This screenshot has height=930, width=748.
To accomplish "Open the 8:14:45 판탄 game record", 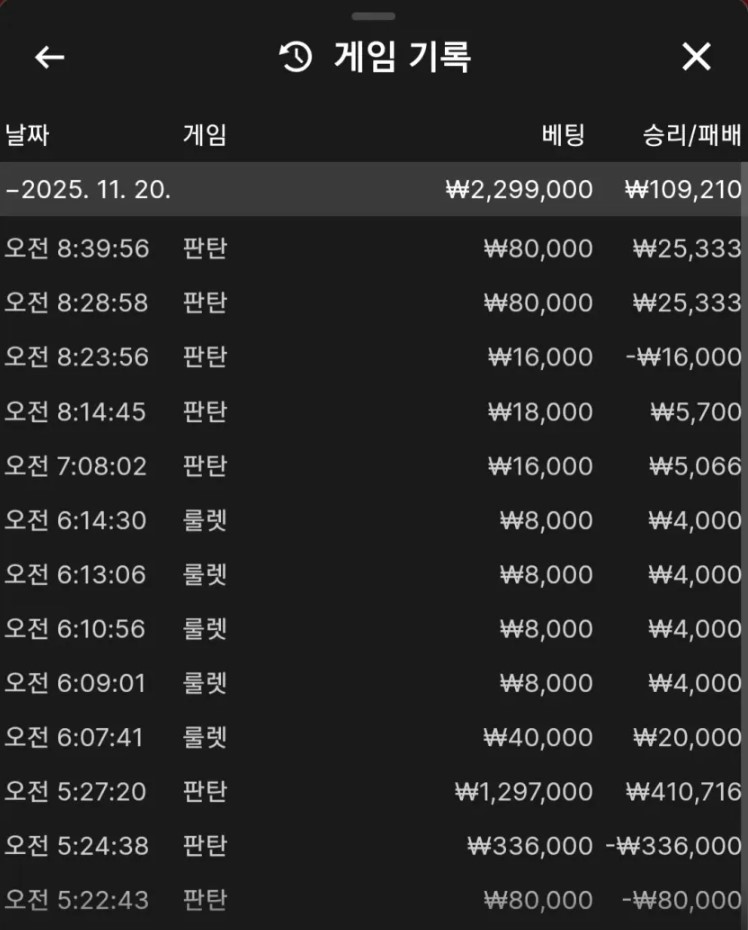I will [373, 411].
